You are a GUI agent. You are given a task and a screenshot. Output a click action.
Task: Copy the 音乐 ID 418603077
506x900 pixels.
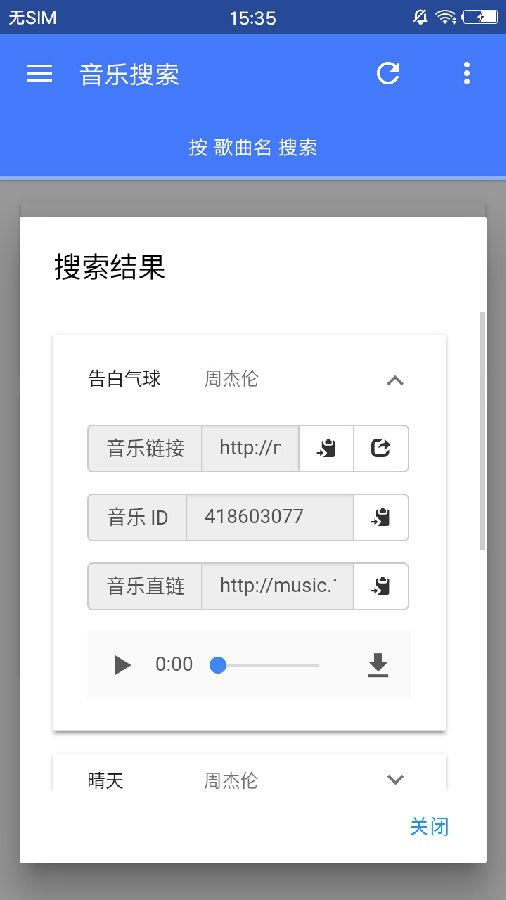(x=380, y=517)
